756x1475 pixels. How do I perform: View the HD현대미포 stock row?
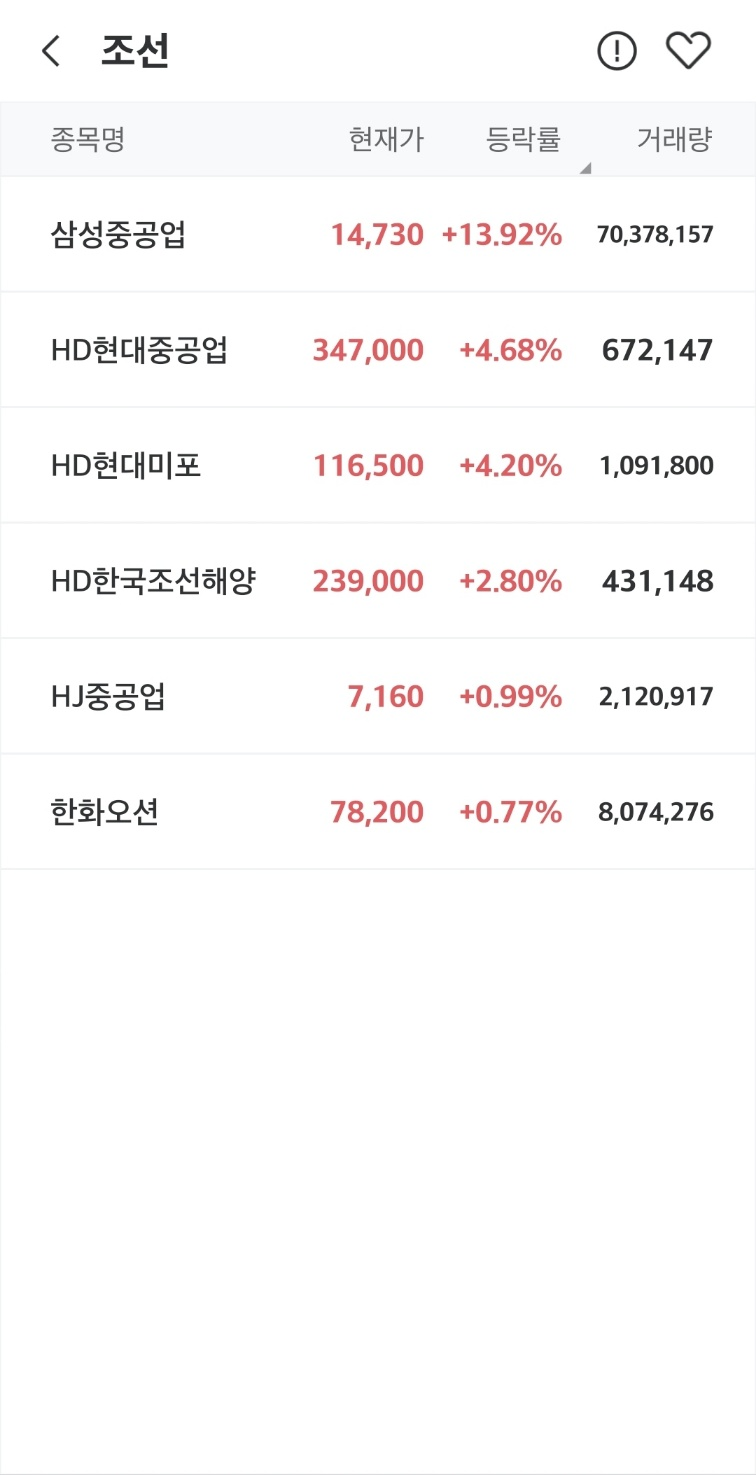click(378, 465)
